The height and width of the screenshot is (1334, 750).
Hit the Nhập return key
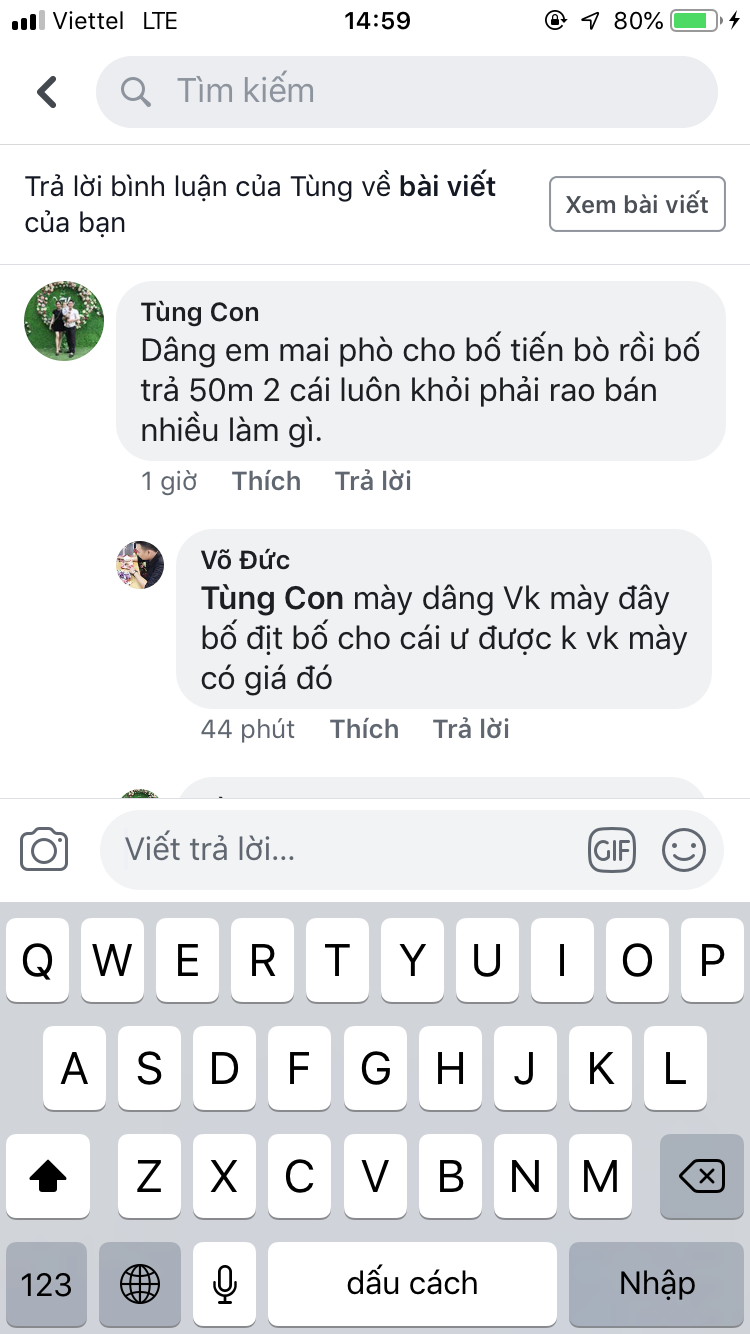coord(657,1283)
